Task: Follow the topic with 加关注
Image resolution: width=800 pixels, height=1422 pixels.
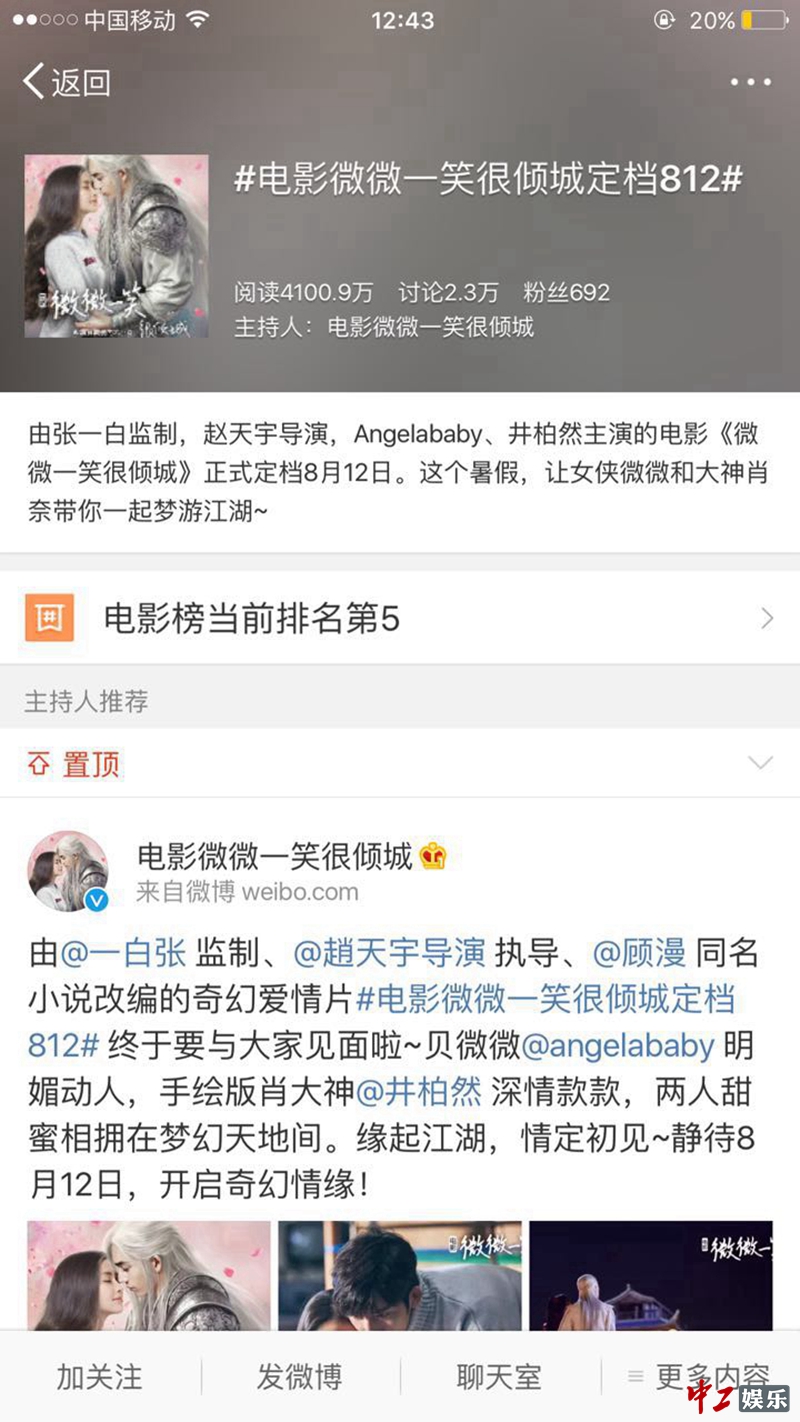Action: click(99, 1377)
